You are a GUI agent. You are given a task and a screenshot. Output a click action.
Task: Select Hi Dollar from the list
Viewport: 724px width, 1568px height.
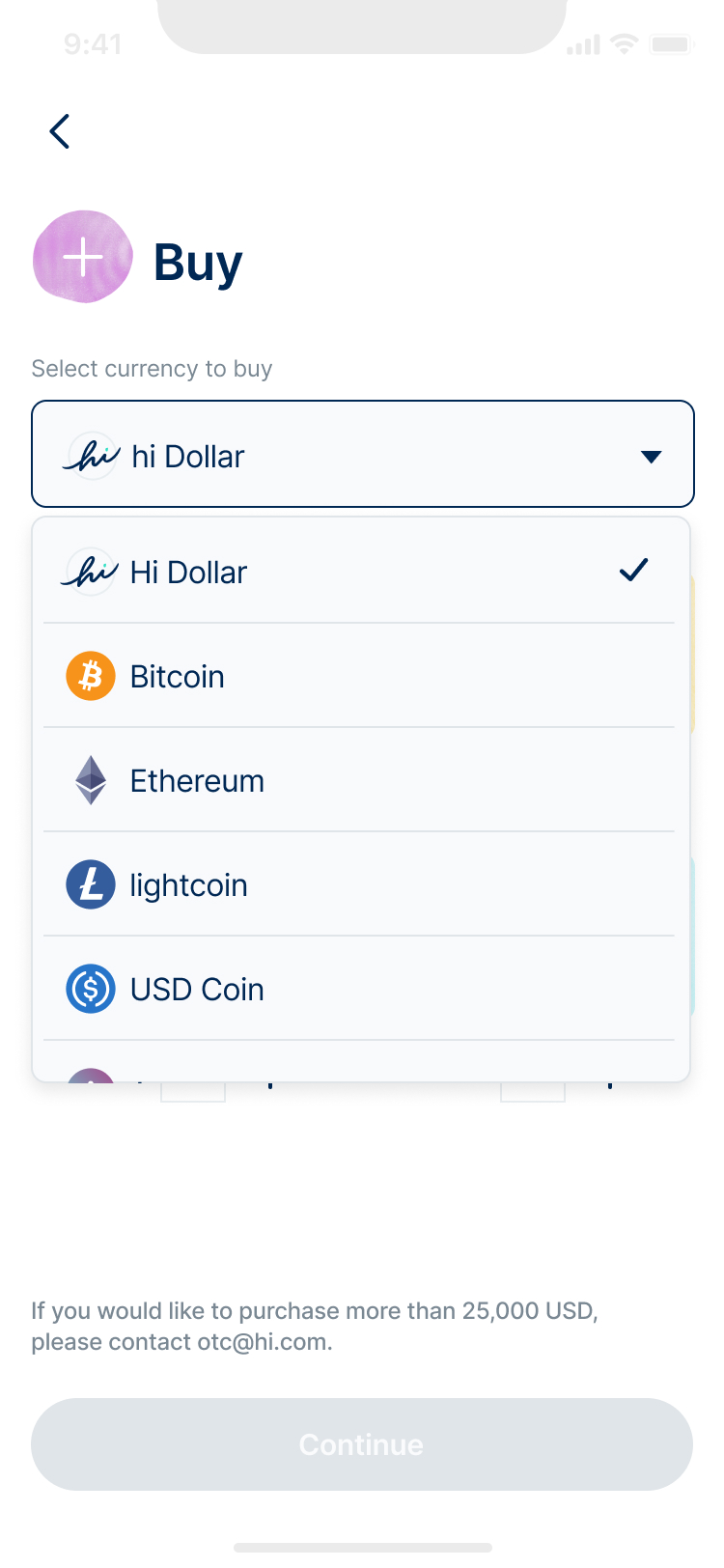(x=359, y=572)
